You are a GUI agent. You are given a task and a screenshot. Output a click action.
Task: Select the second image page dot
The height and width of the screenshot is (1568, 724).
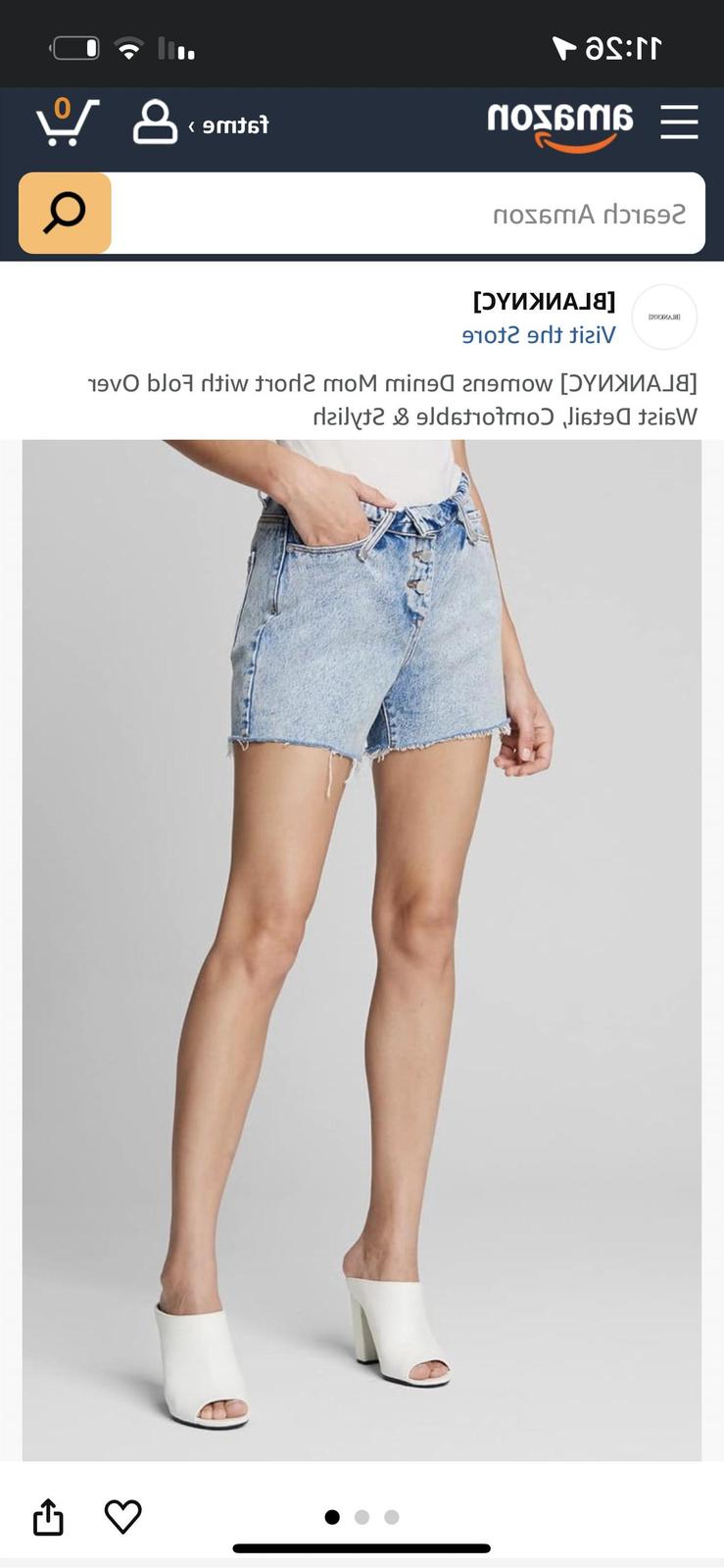point(362,1517)
